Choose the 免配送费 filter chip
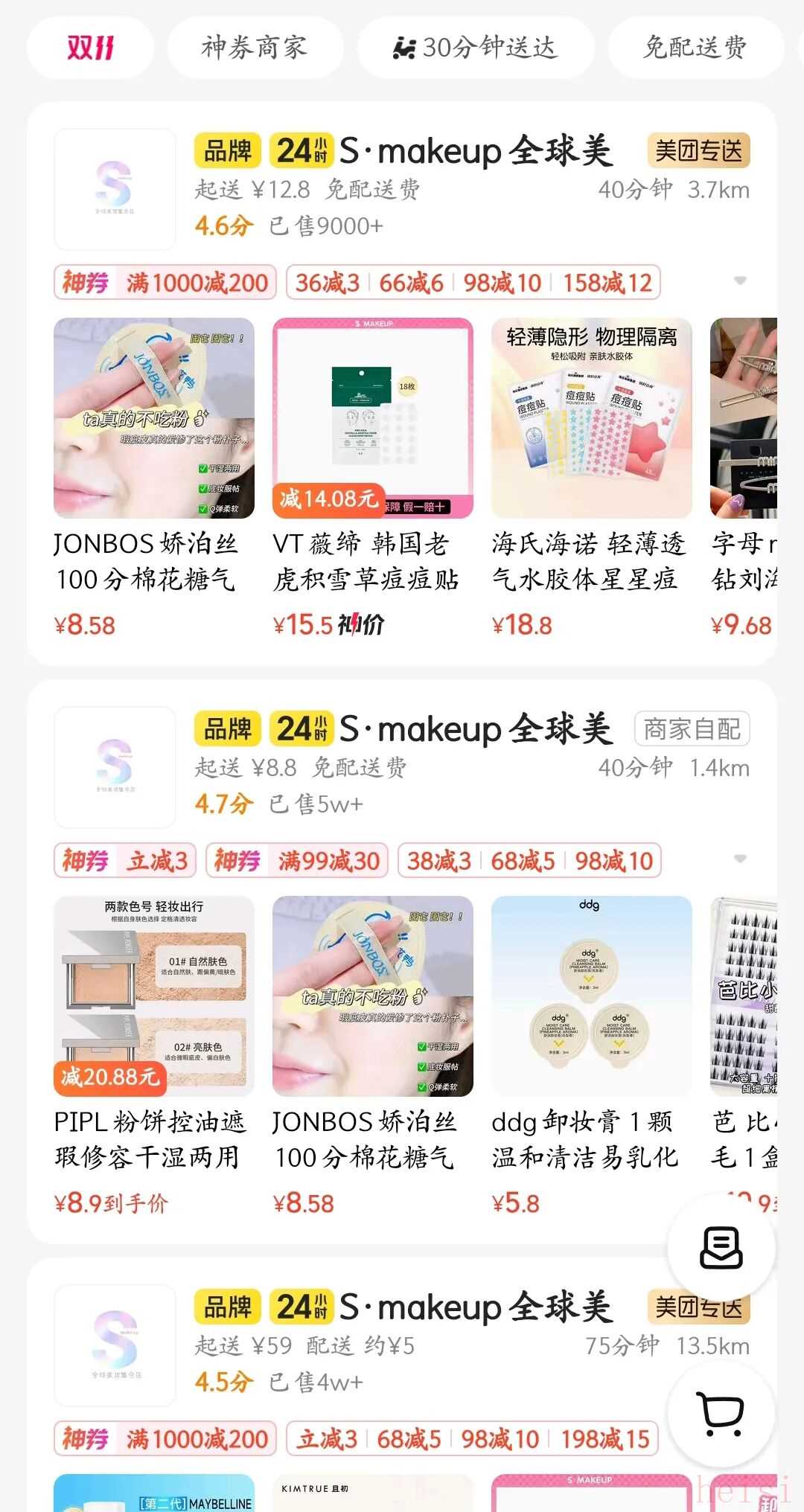The height and width of the screenshot is (1512, 804). coord(694,48)
